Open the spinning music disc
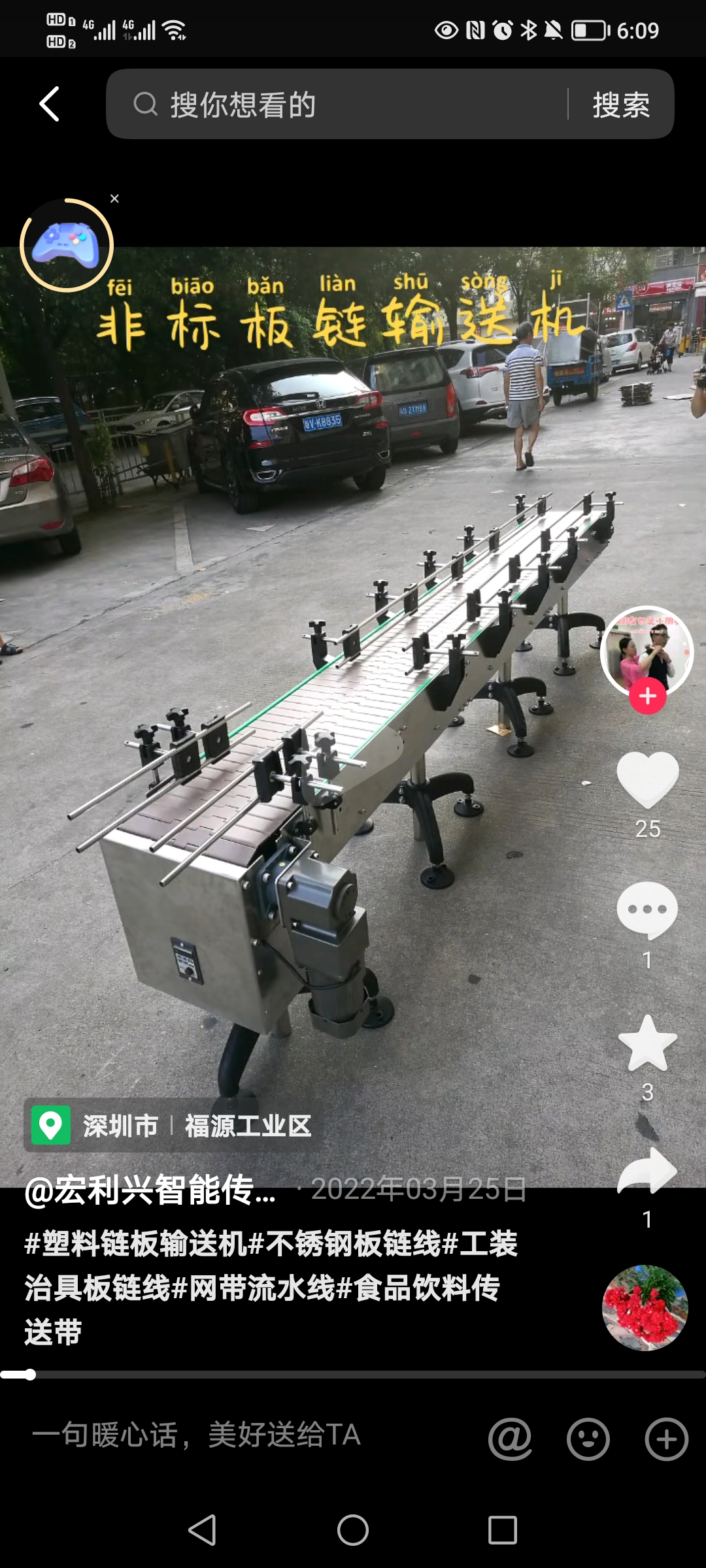The width and height of the screenshot is (706, 1568). [x=645, y=1307]
